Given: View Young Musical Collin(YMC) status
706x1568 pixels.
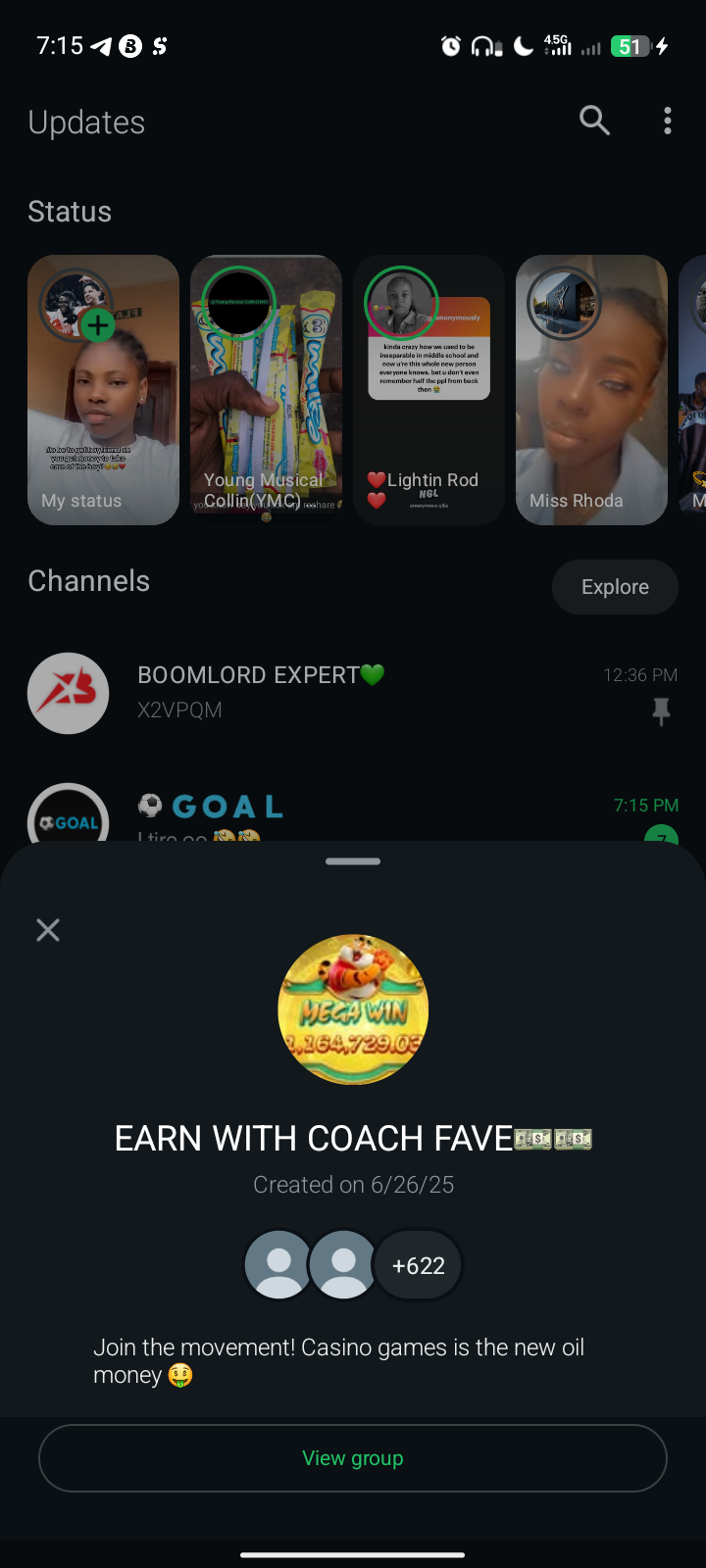Looking at the screenshot, I should point(266,390).
